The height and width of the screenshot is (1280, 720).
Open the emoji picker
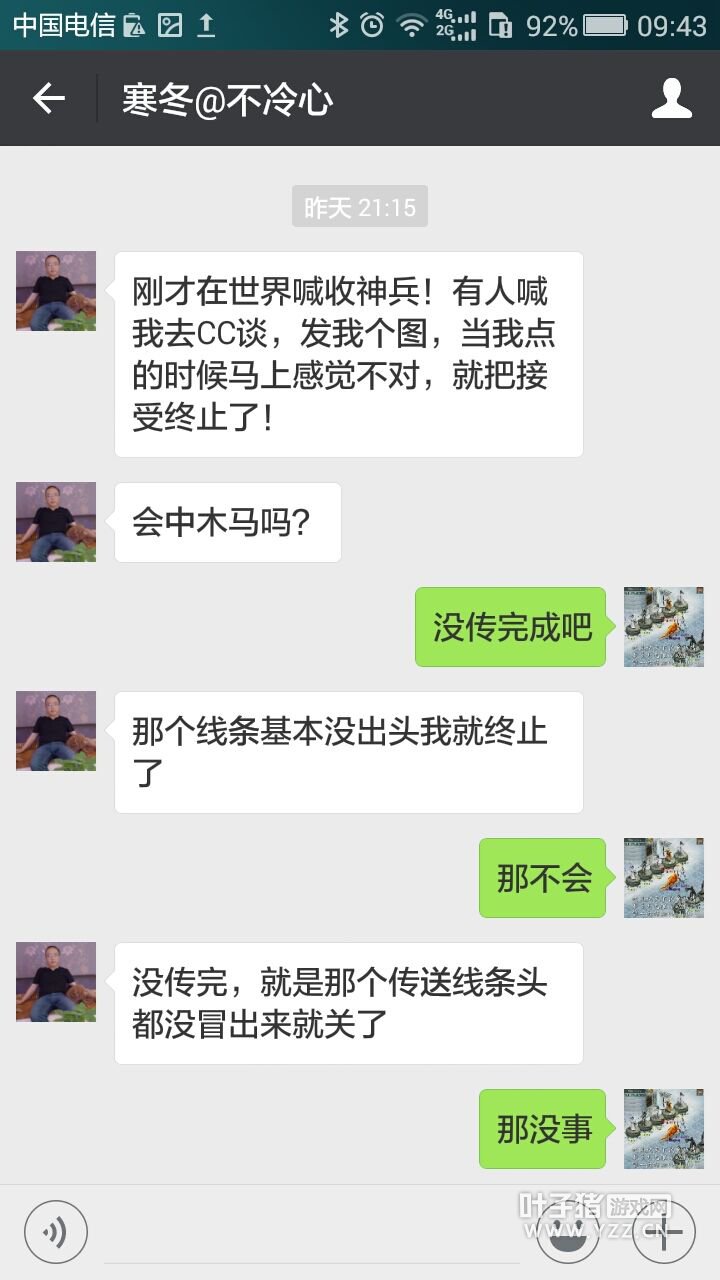coord(569,1235)
